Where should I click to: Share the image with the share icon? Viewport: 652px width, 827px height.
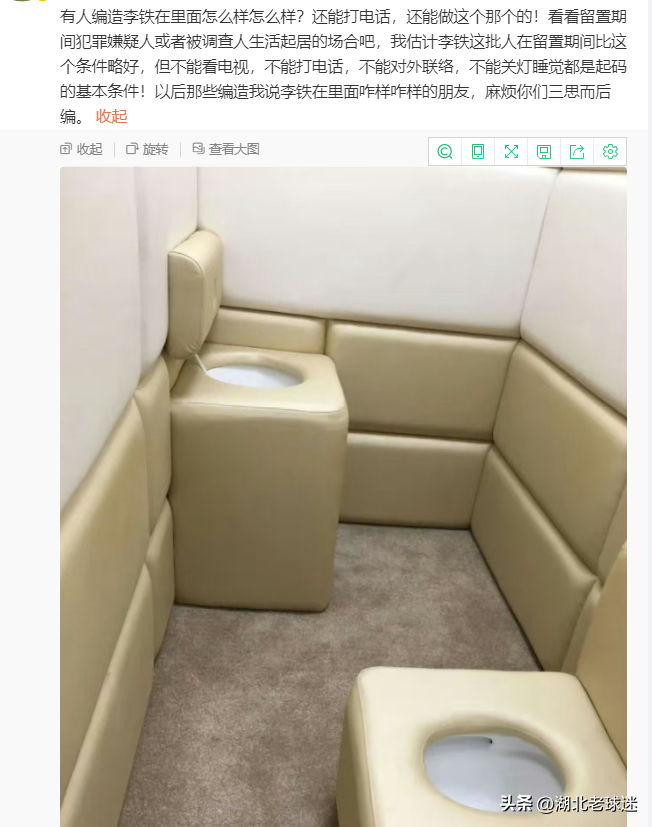click(577, 152)
